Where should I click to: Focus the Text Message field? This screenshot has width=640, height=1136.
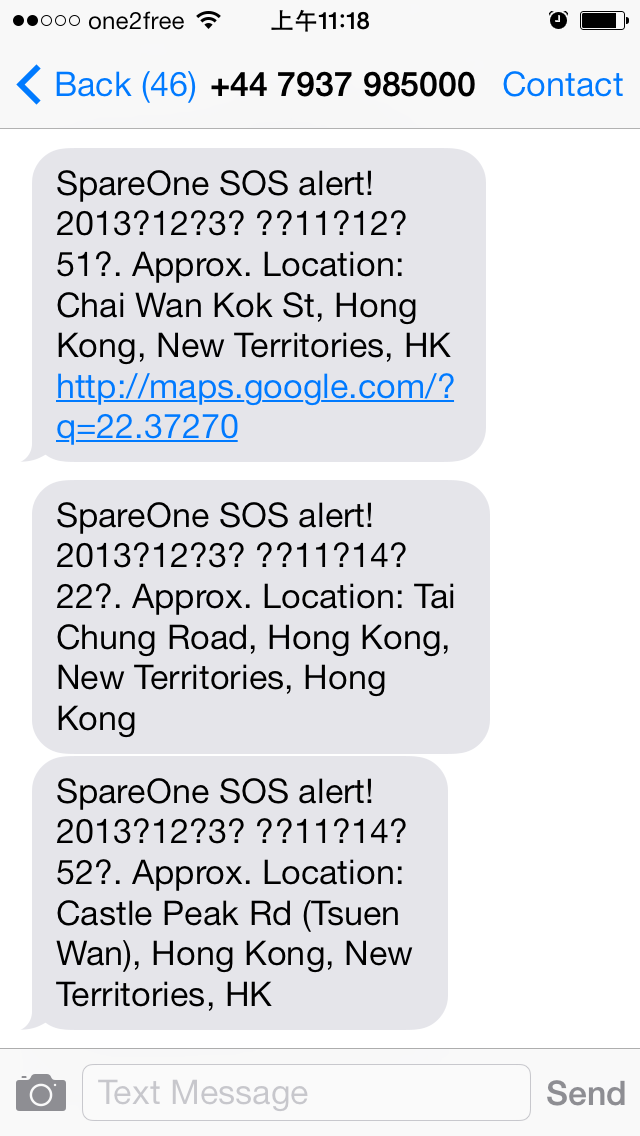click(x=305, y=1092)
